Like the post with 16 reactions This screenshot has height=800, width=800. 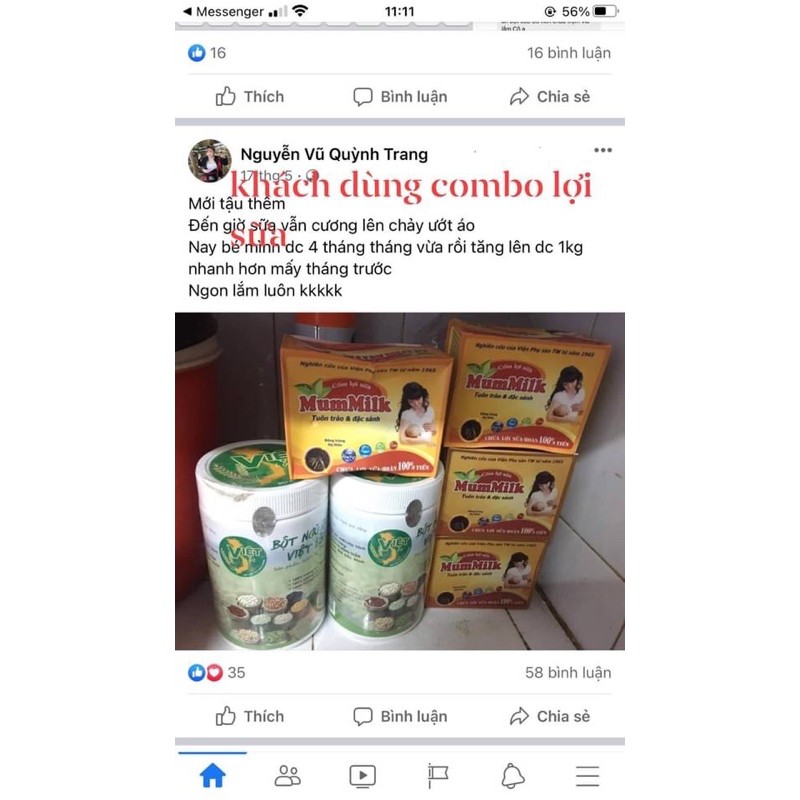tap(250, 96)
